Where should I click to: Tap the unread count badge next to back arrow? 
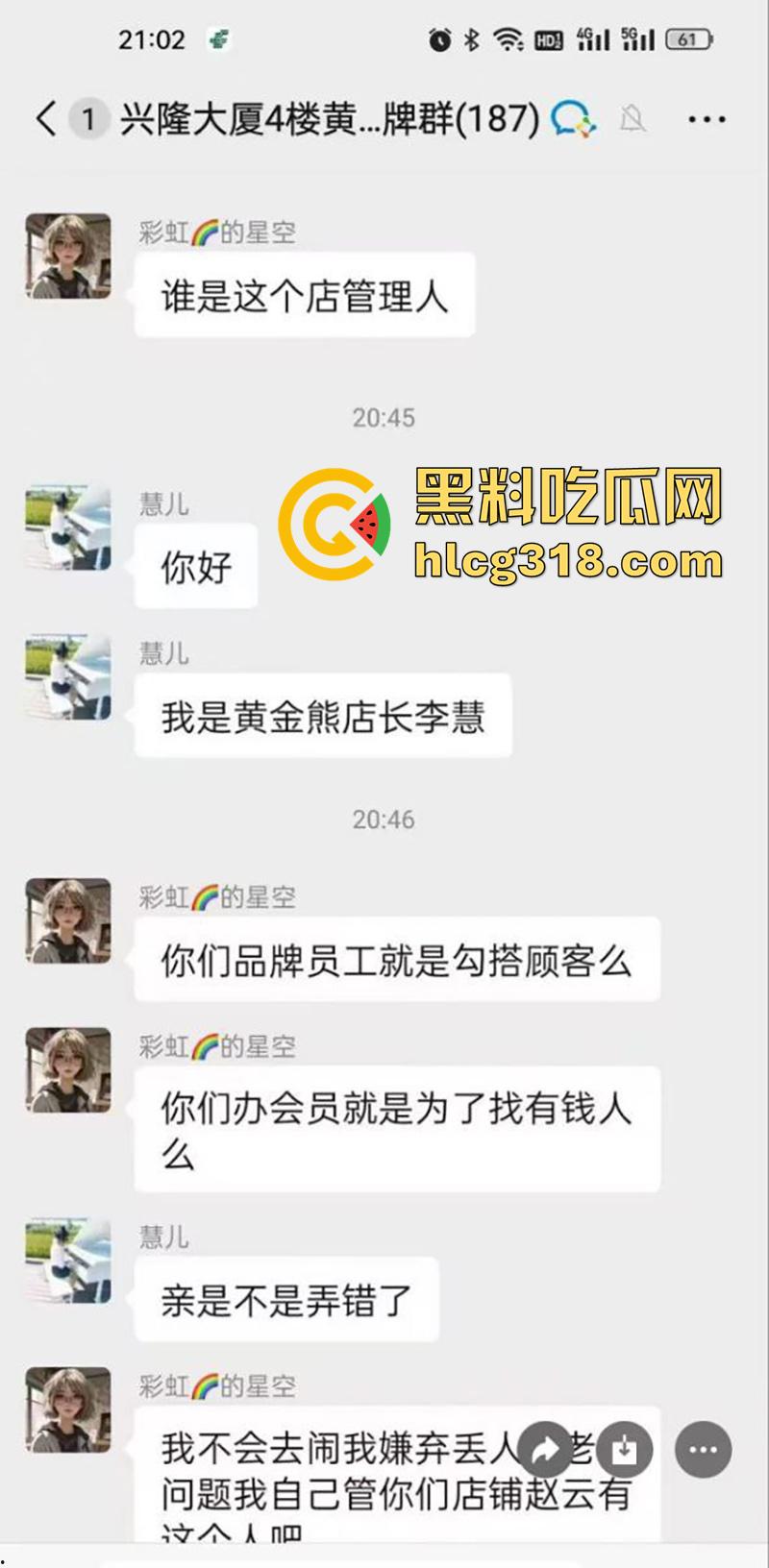pos(87,118)
